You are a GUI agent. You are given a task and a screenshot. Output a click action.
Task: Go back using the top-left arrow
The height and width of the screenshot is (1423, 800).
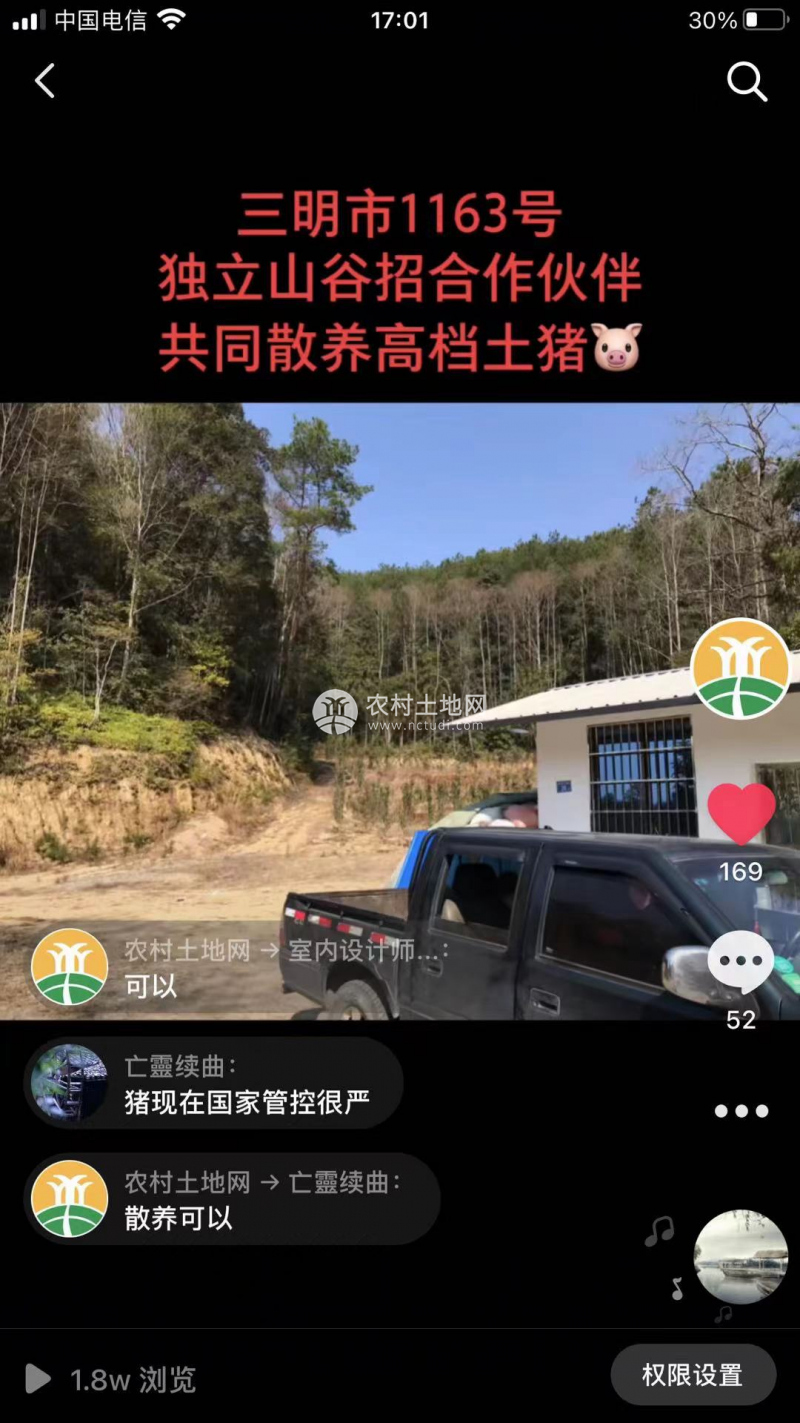coord(45,81)
